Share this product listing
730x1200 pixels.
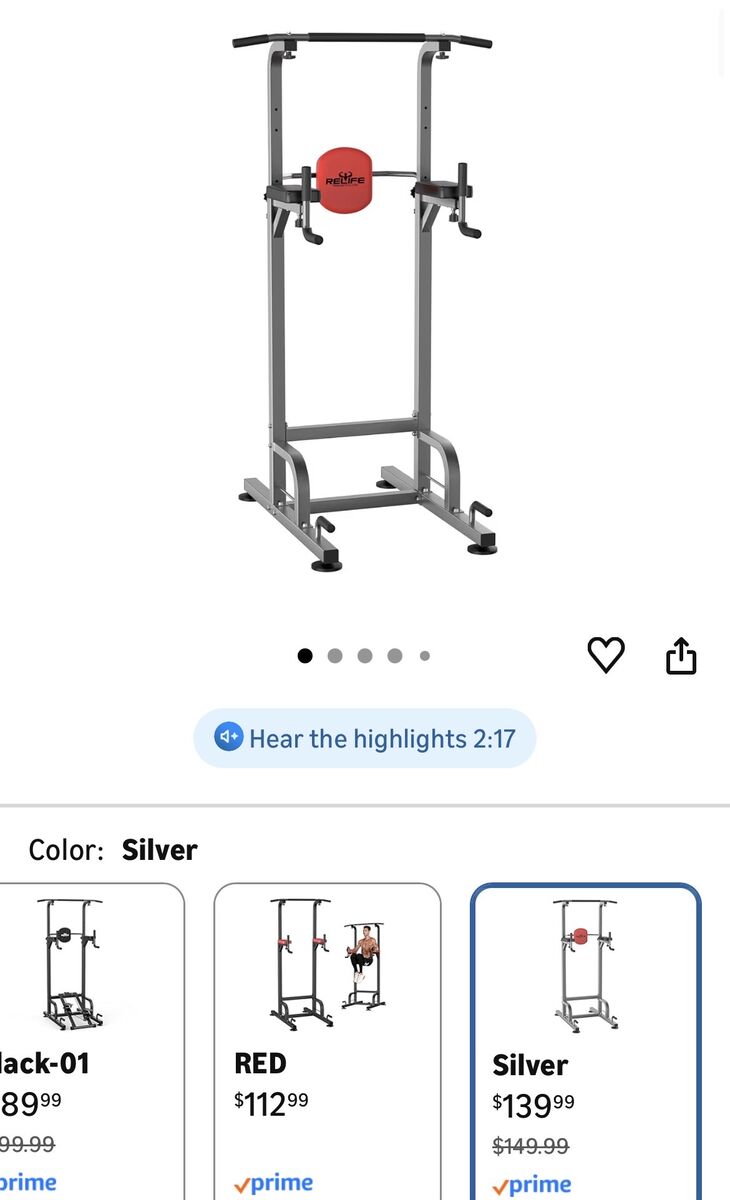[x=681, y=656]
